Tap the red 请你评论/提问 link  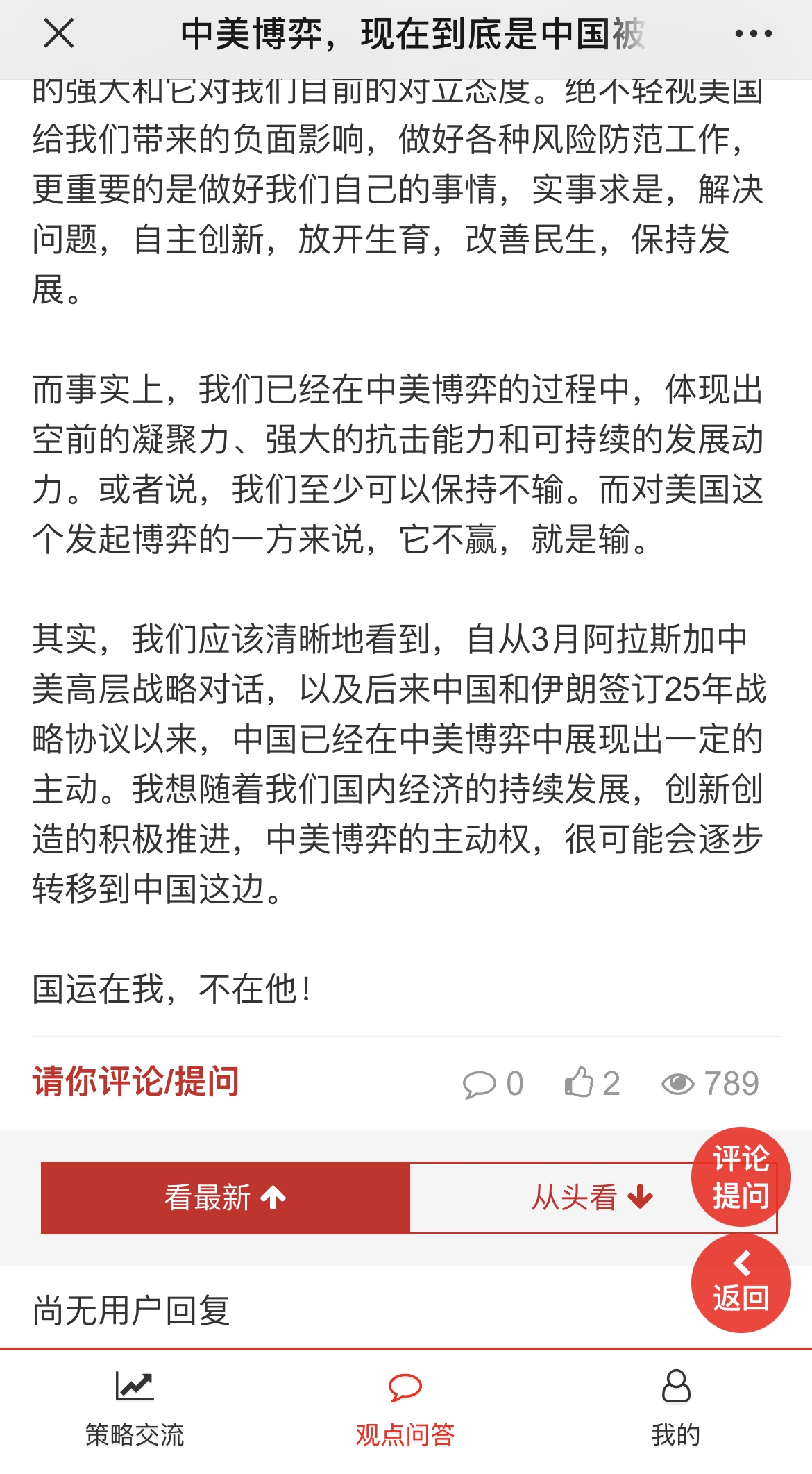pyautogui.click(x=136, y=1082)
